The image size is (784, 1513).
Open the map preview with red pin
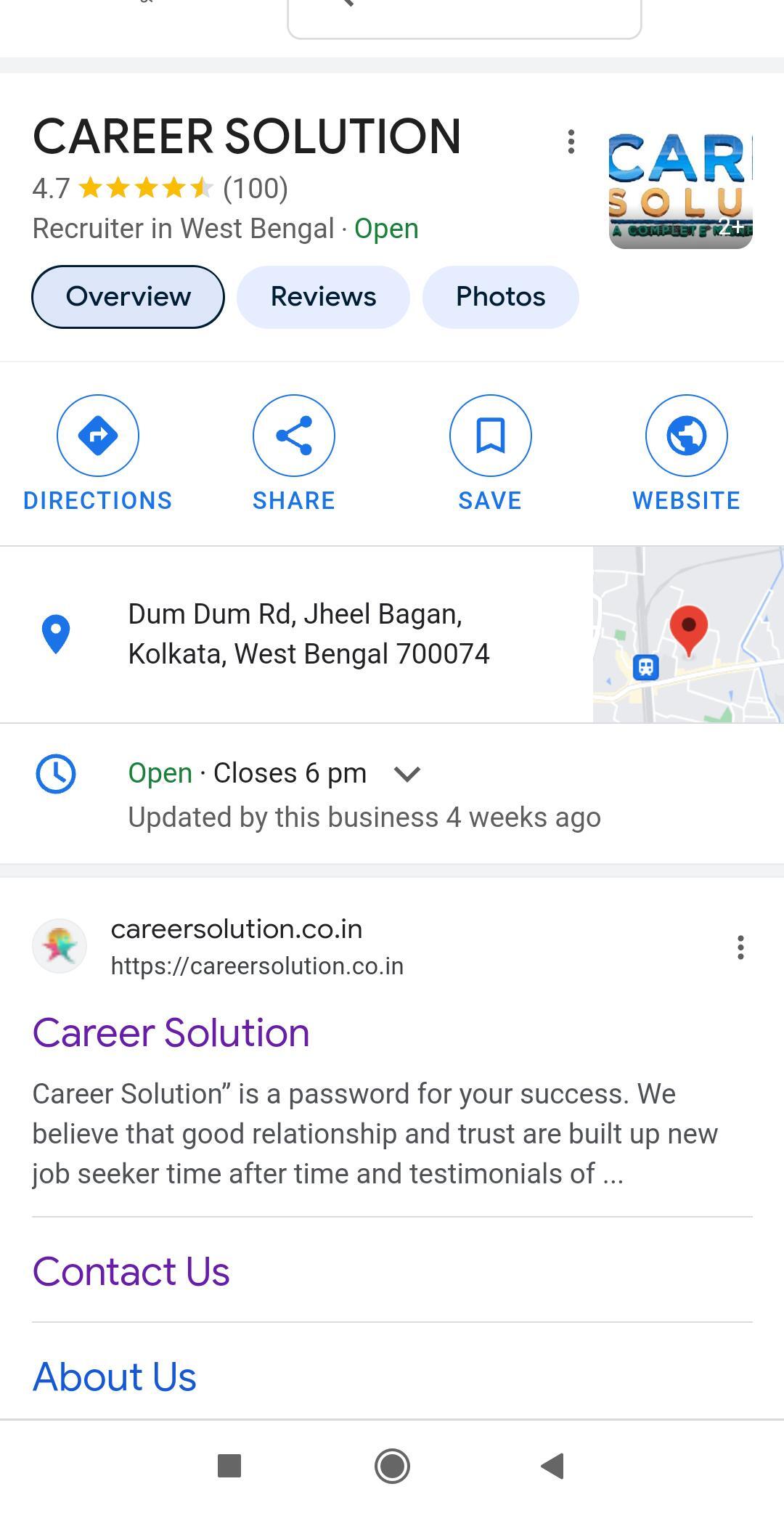(688, 635)
